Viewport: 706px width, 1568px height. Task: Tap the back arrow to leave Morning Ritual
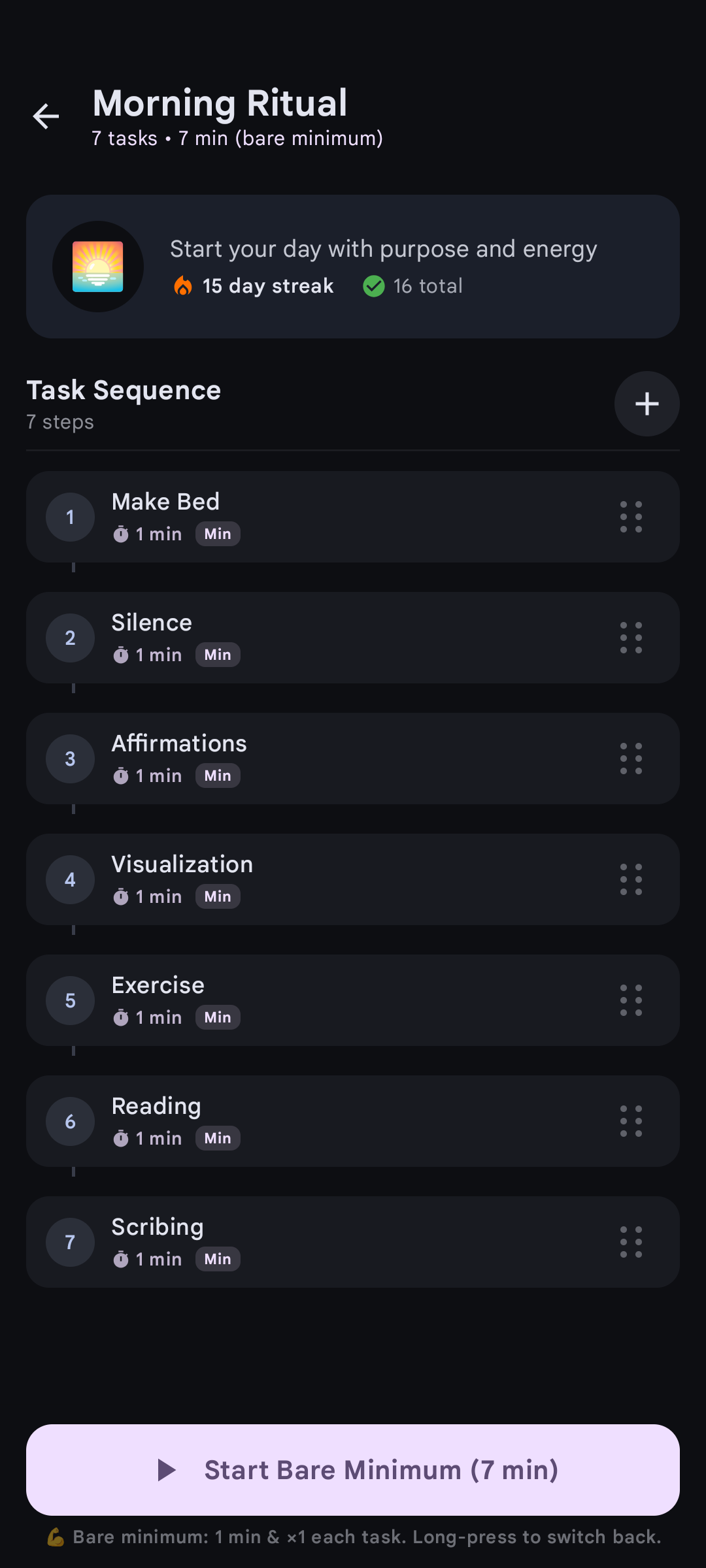pyautogui.click(x=44, y=116)
